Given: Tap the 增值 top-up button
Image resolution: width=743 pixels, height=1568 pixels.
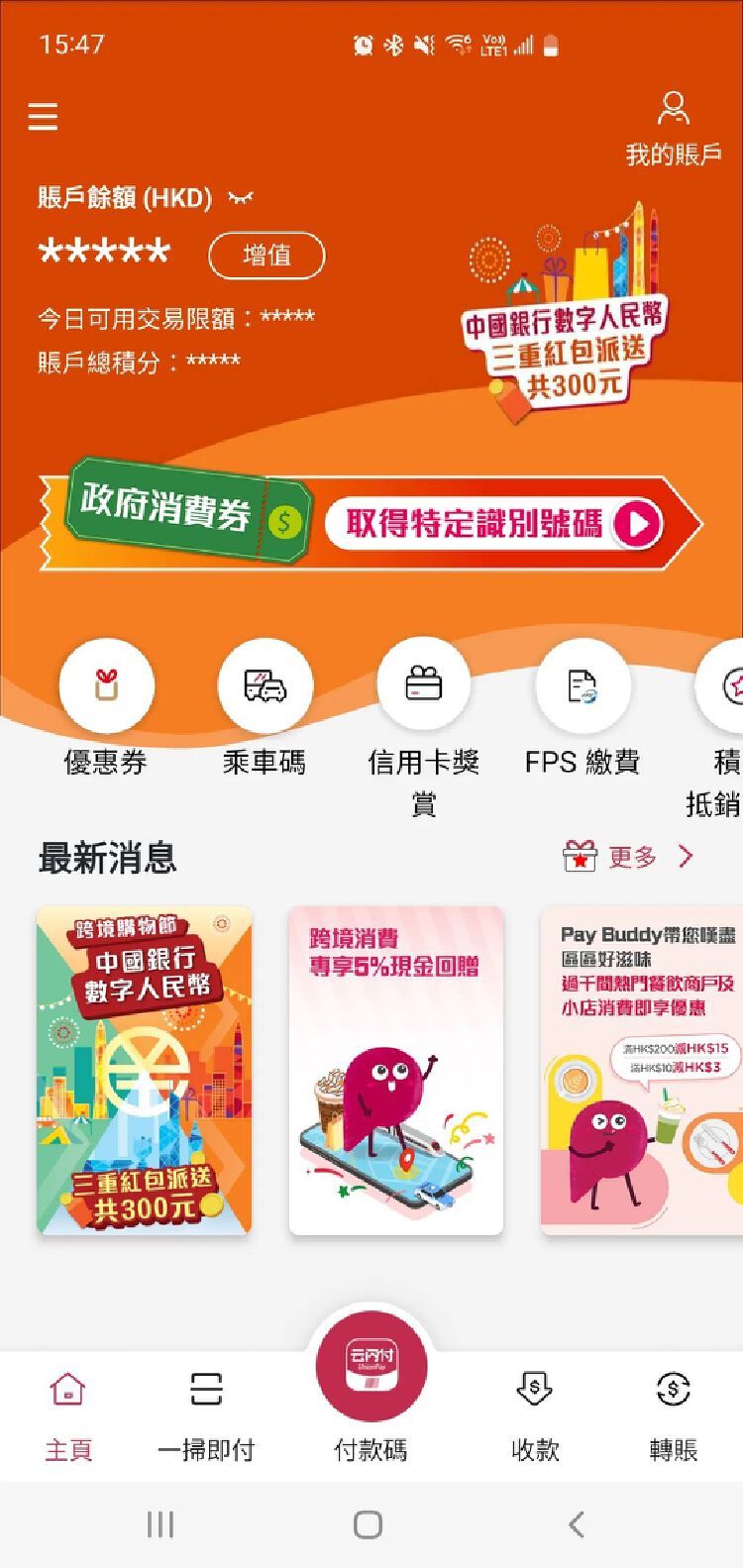Looking at the screenshot, I should 266,256.
